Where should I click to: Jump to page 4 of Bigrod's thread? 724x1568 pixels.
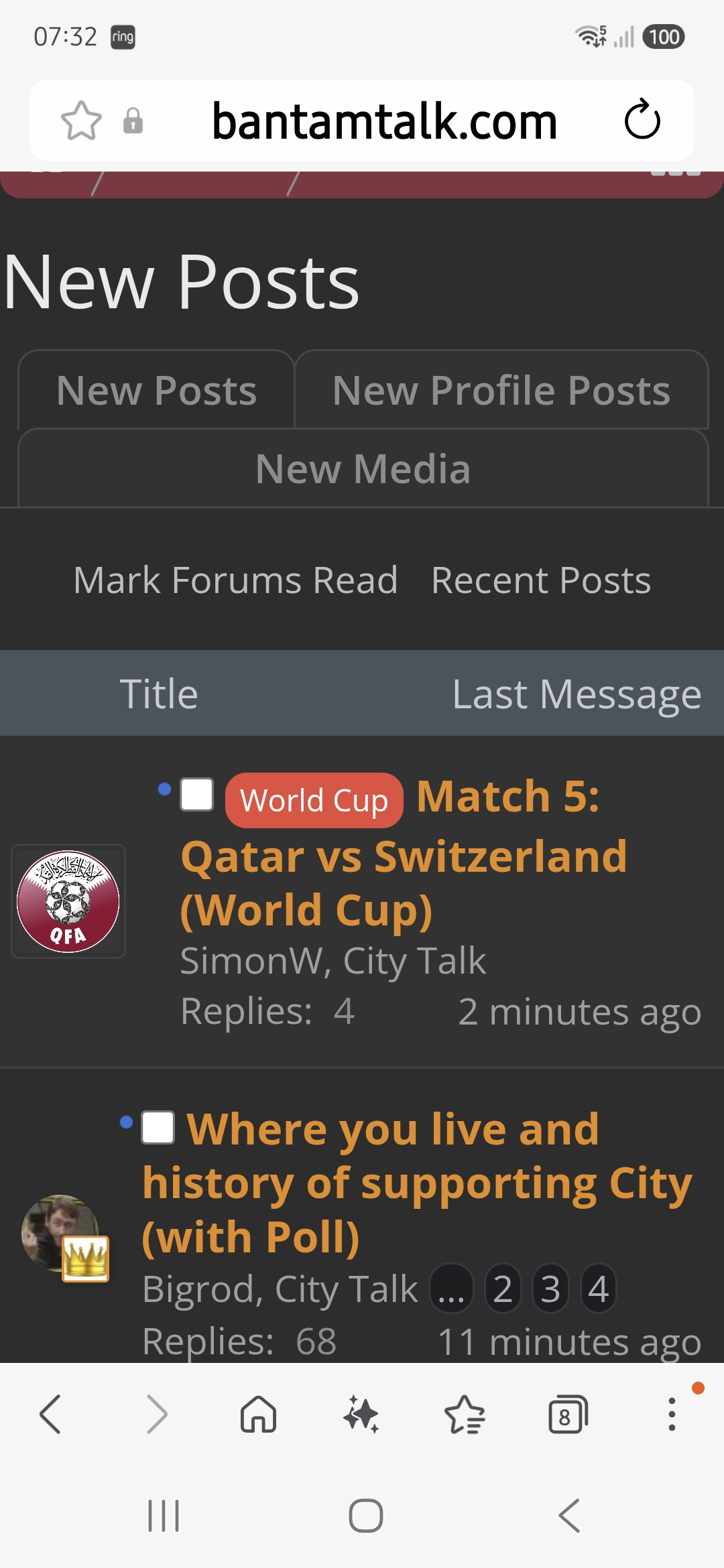(599, 1289)
